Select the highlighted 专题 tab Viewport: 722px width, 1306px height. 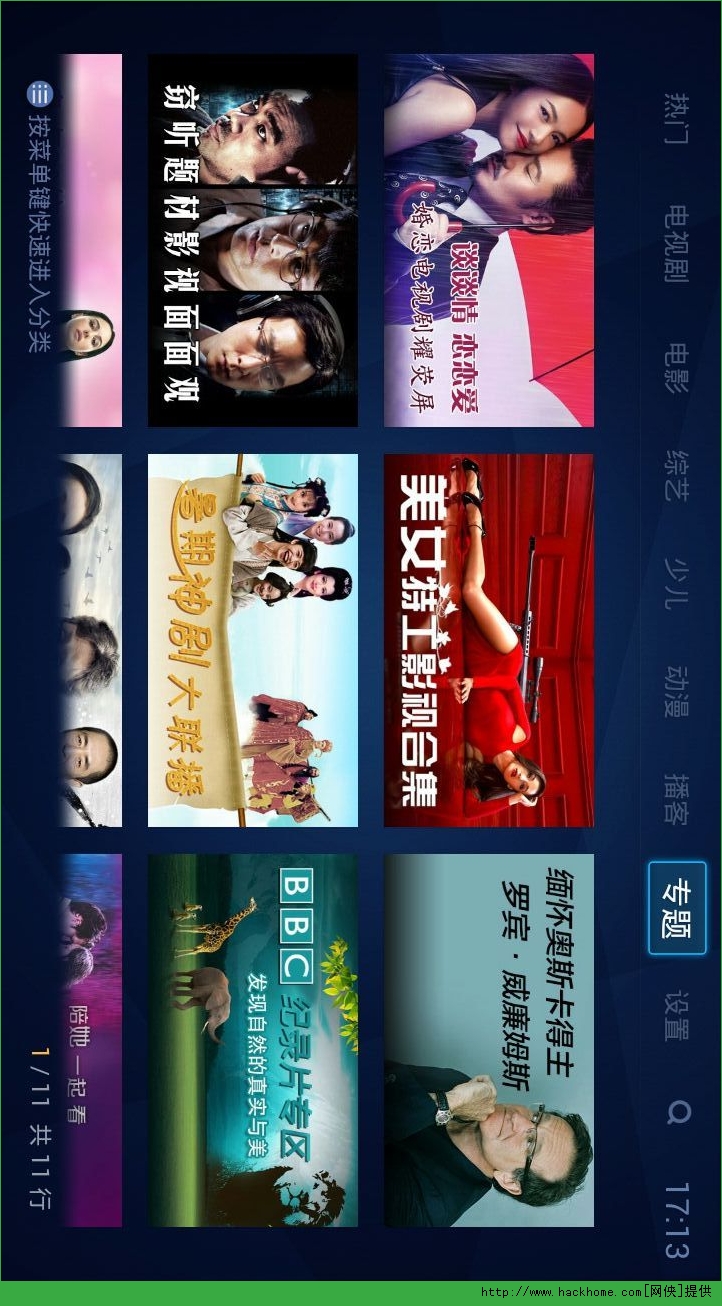pyautogui.click(x=677, y=908)
